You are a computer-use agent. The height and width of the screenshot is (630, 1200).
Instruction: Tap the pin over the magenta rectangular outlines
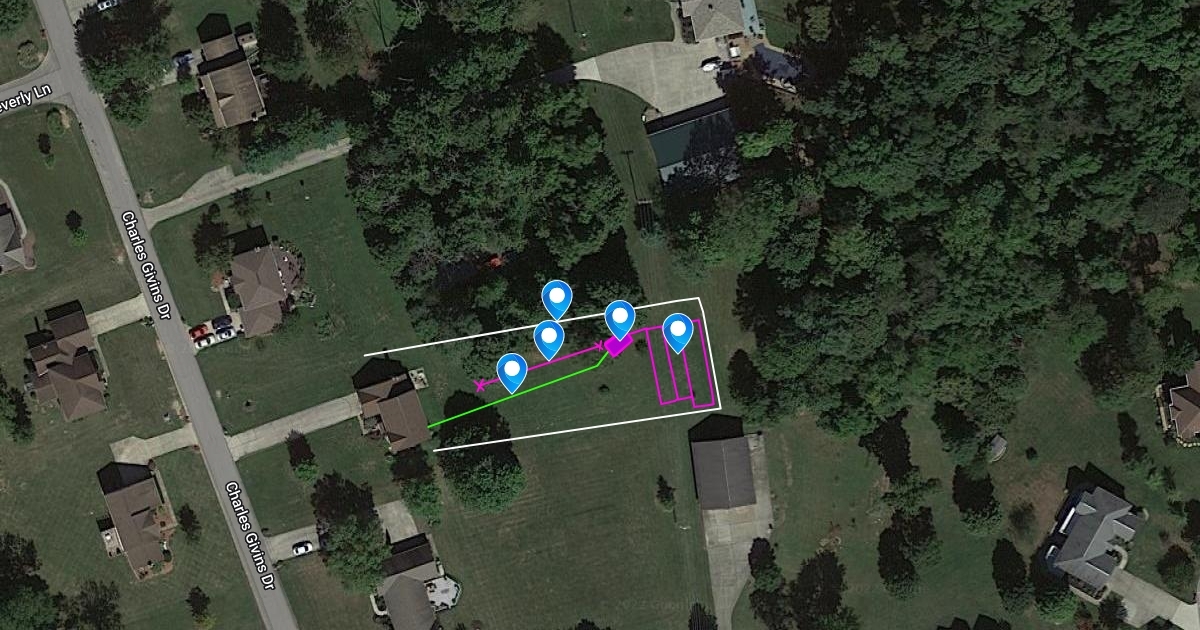pyautogui.click(x=677, y=332)
